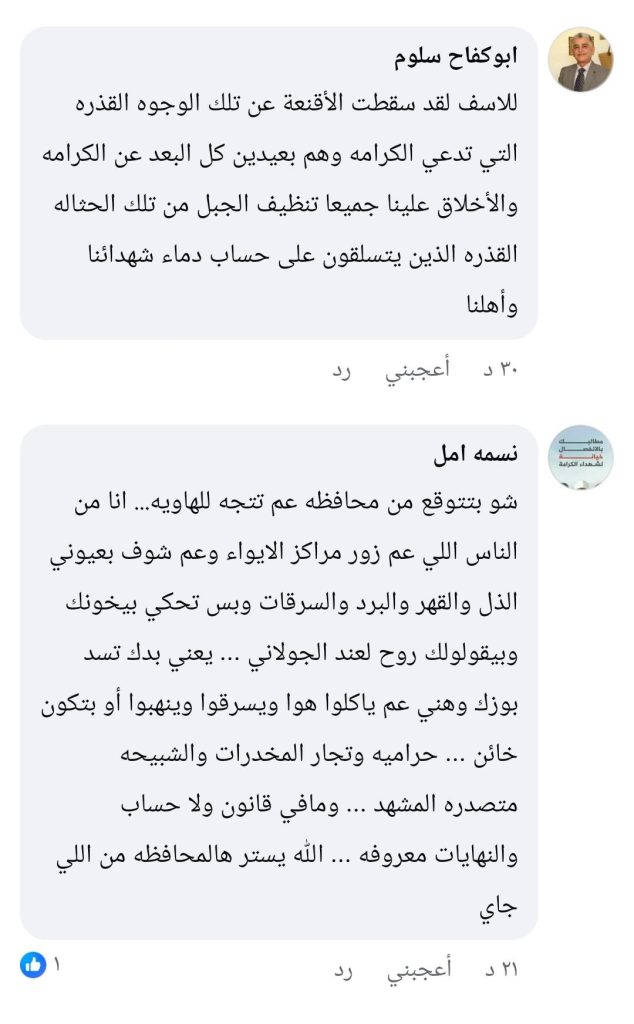Viewport: 634px width, 1024px height.
Task: Like ابوكفاح سلوم's comment
Action: coord(418,369)
